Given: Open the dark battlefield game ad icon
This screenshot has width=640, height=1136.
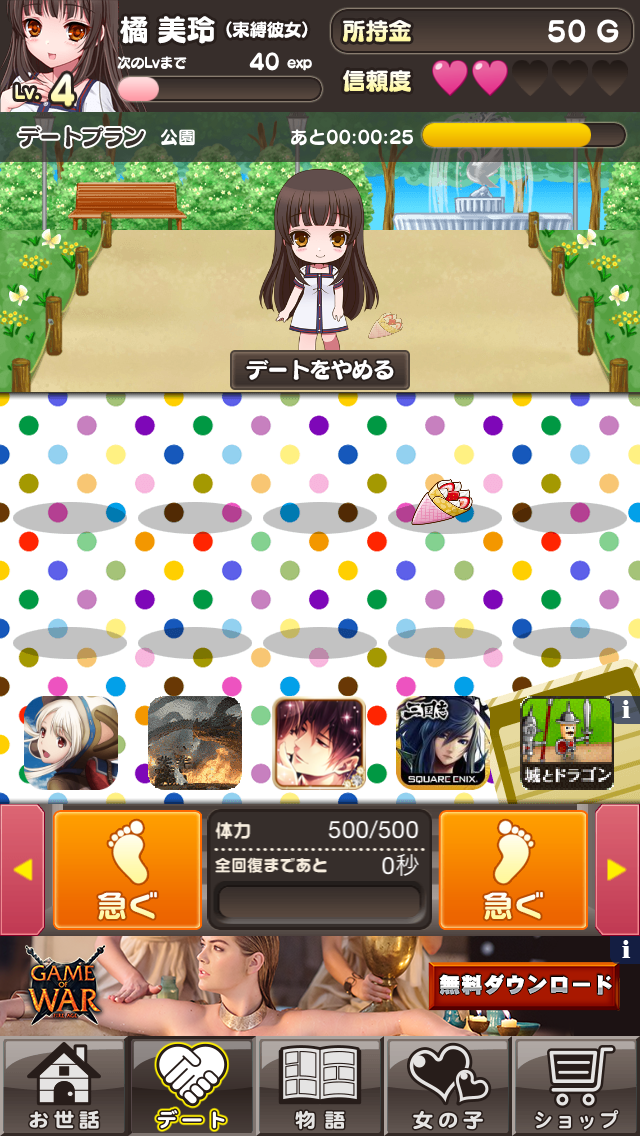Looking at the screenshot, I should (195, 743).
